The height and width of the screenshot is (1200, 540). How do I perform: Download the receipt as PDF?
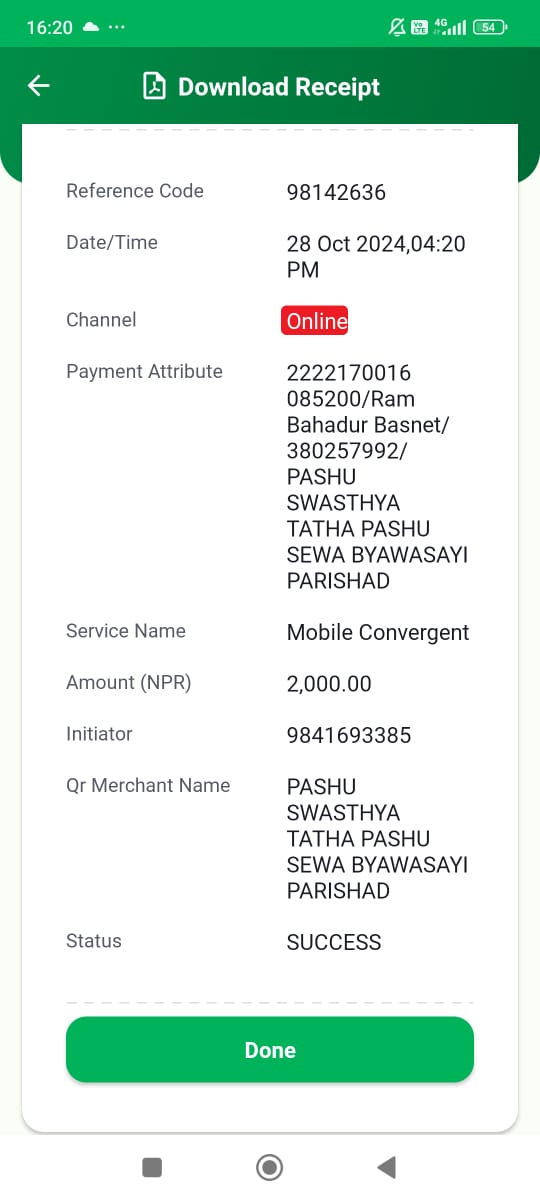pyautogui.click(x=262, y=87)
